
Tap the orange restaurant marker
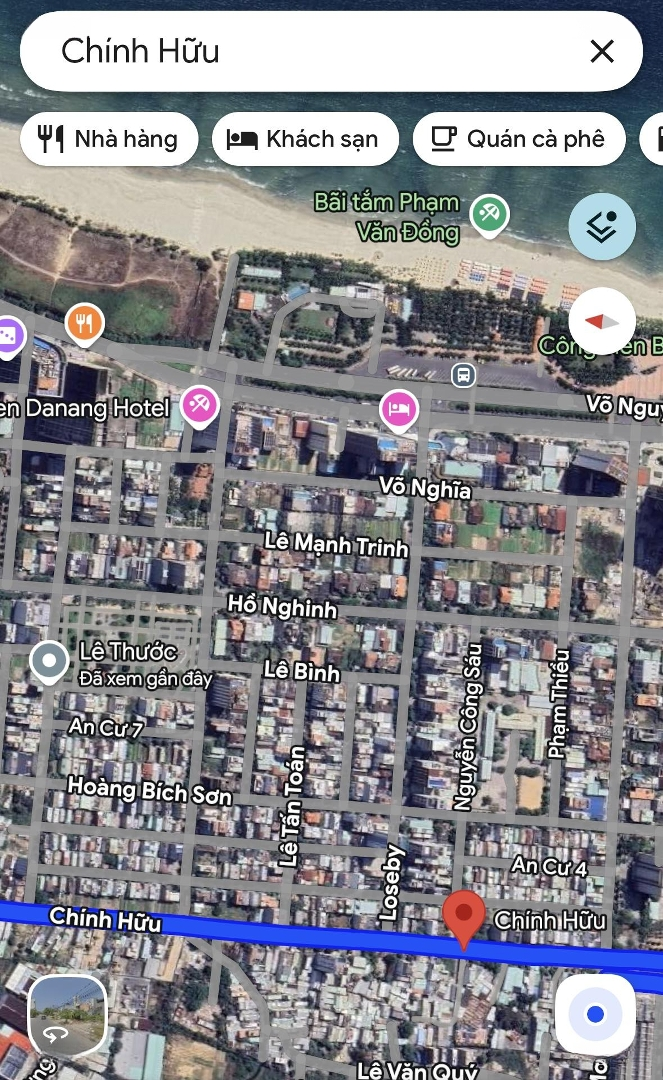pyautogui.click(x=85, y=323)
